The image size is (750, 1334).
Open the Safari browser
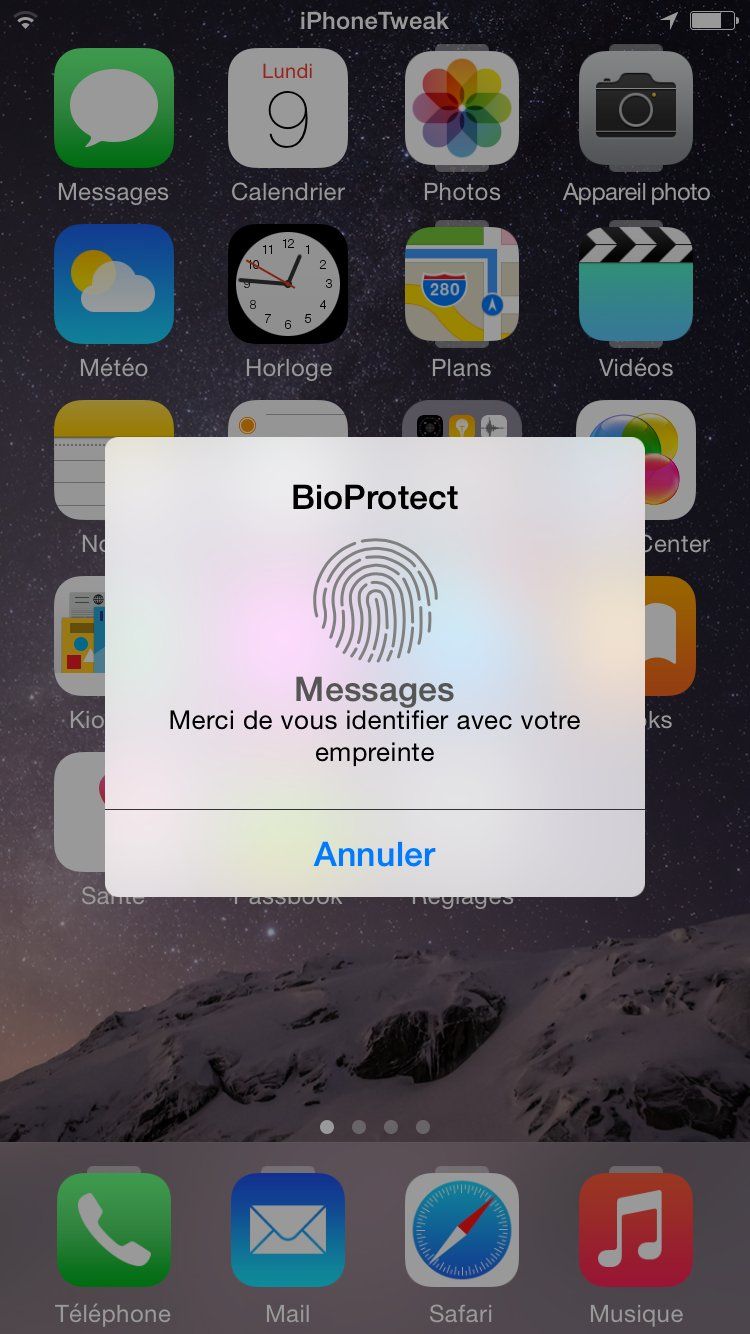[461, 1230]
